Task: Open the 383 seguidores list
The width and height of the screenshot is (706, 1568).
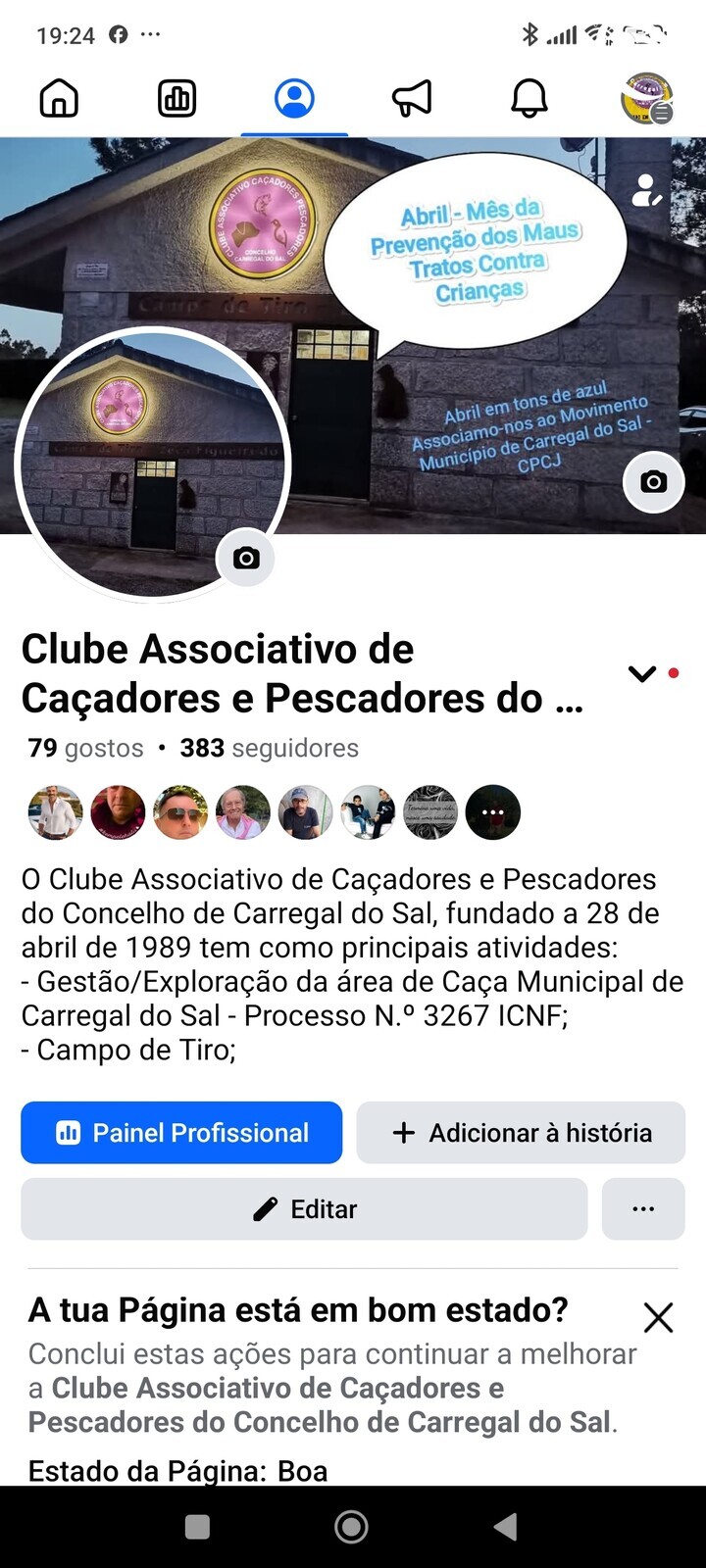Action: point(269,748)
